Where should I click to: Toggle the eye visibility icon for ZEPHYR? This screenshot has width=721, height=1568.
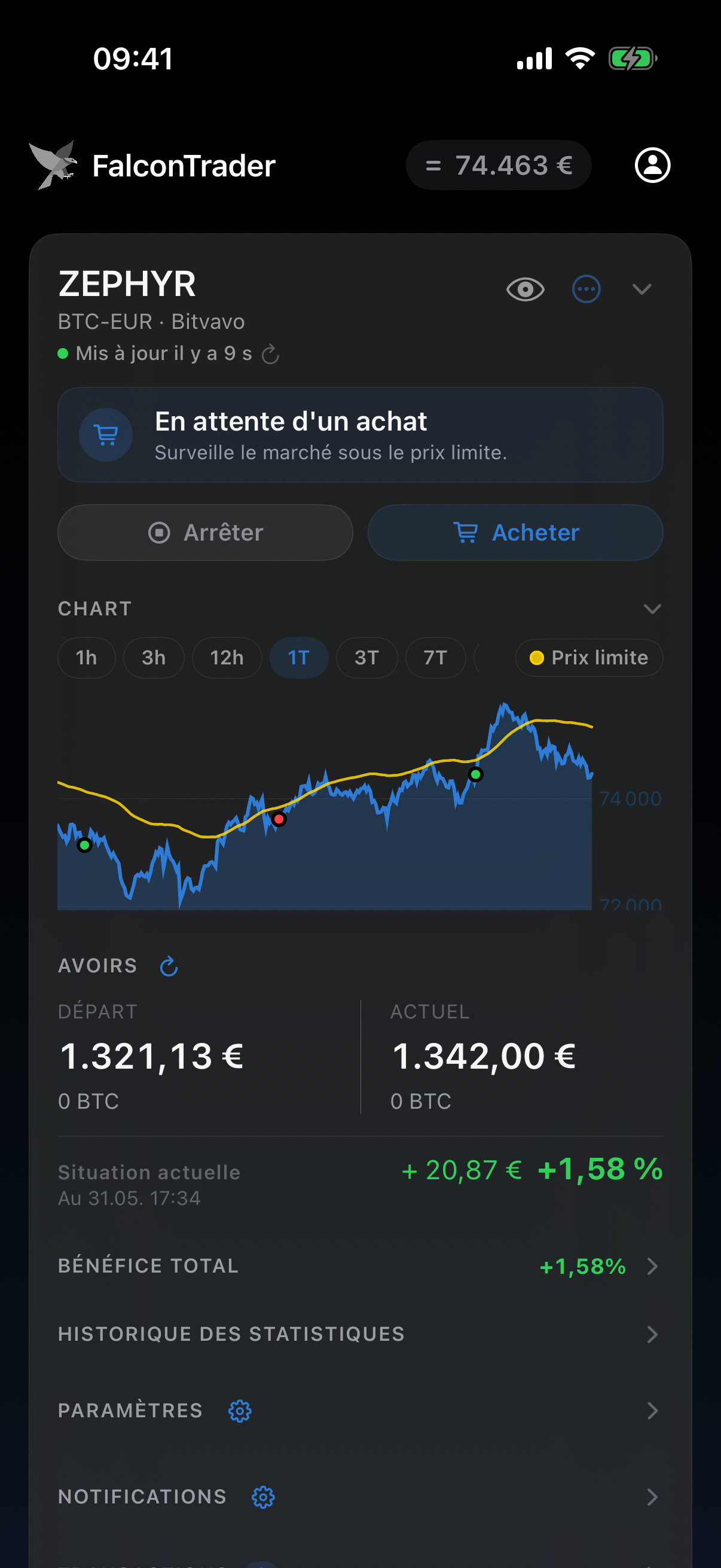(525, 288)
